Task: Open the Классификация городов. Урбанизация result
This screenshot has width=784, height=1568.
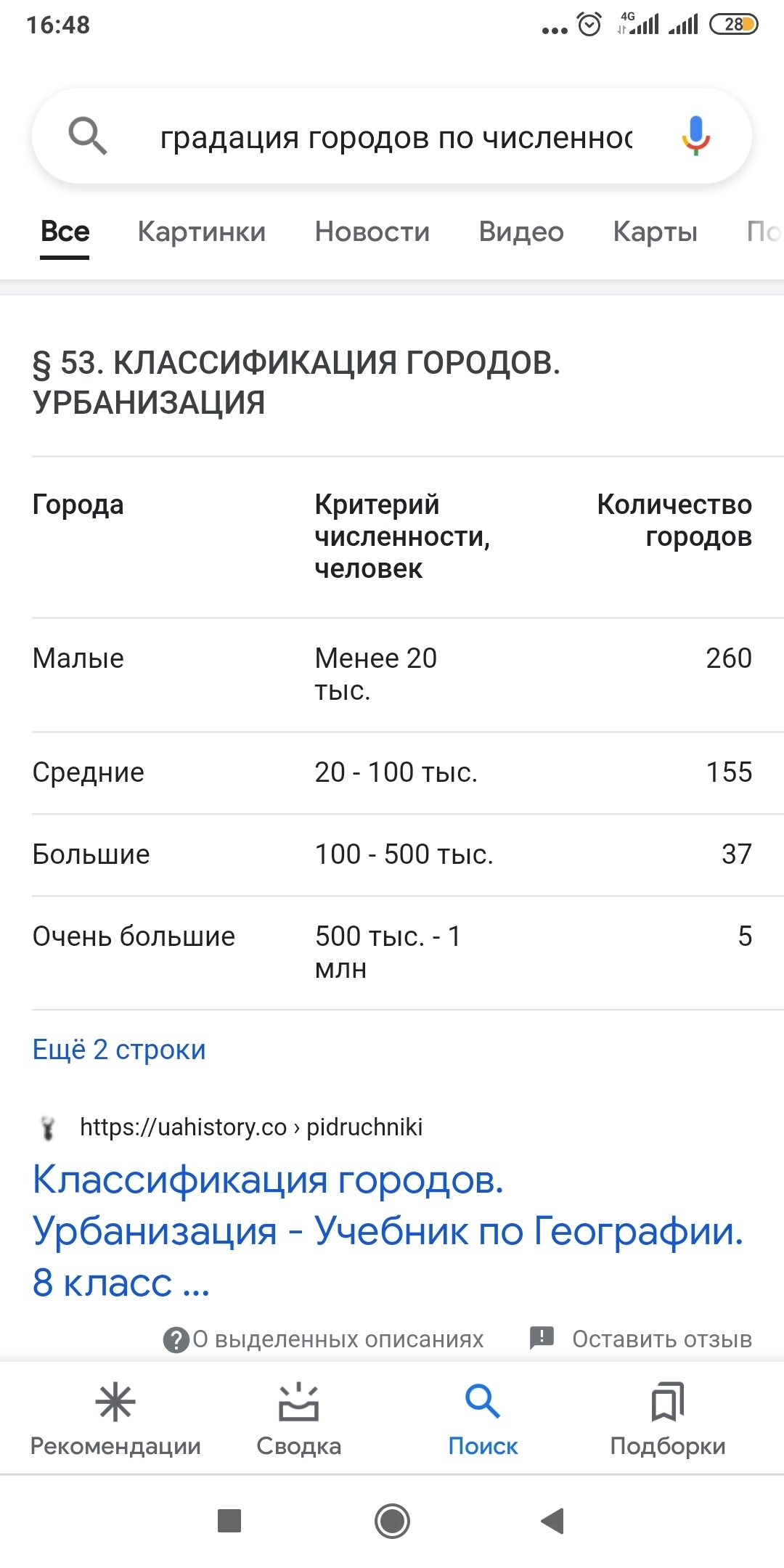Action: (388, 1230)
